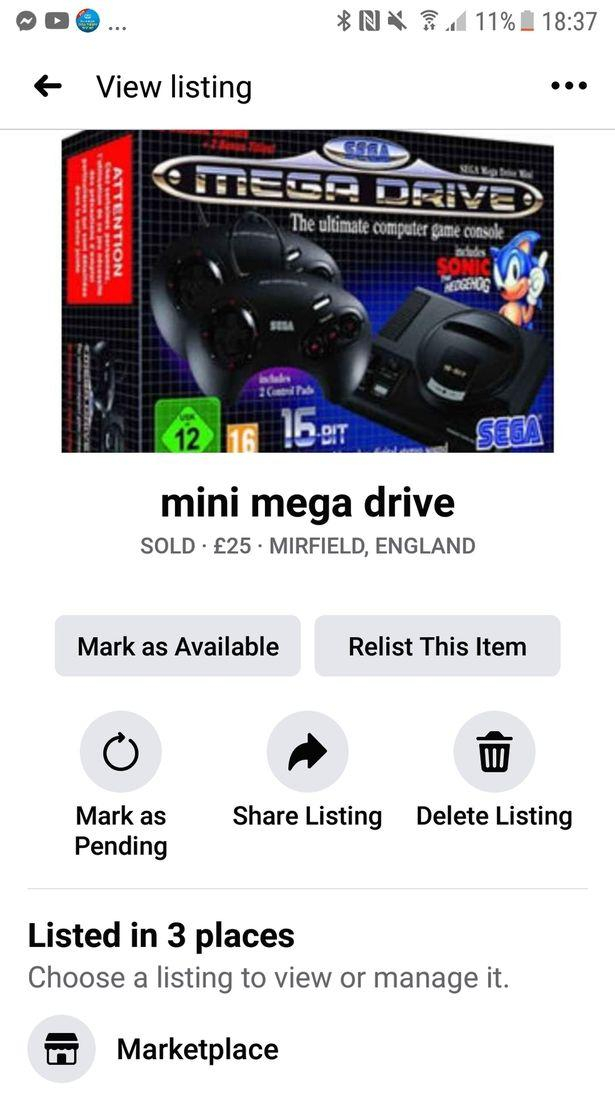Mark the item as Available
The height and width of the screenshot is (1093, 615).
point(178,646)
